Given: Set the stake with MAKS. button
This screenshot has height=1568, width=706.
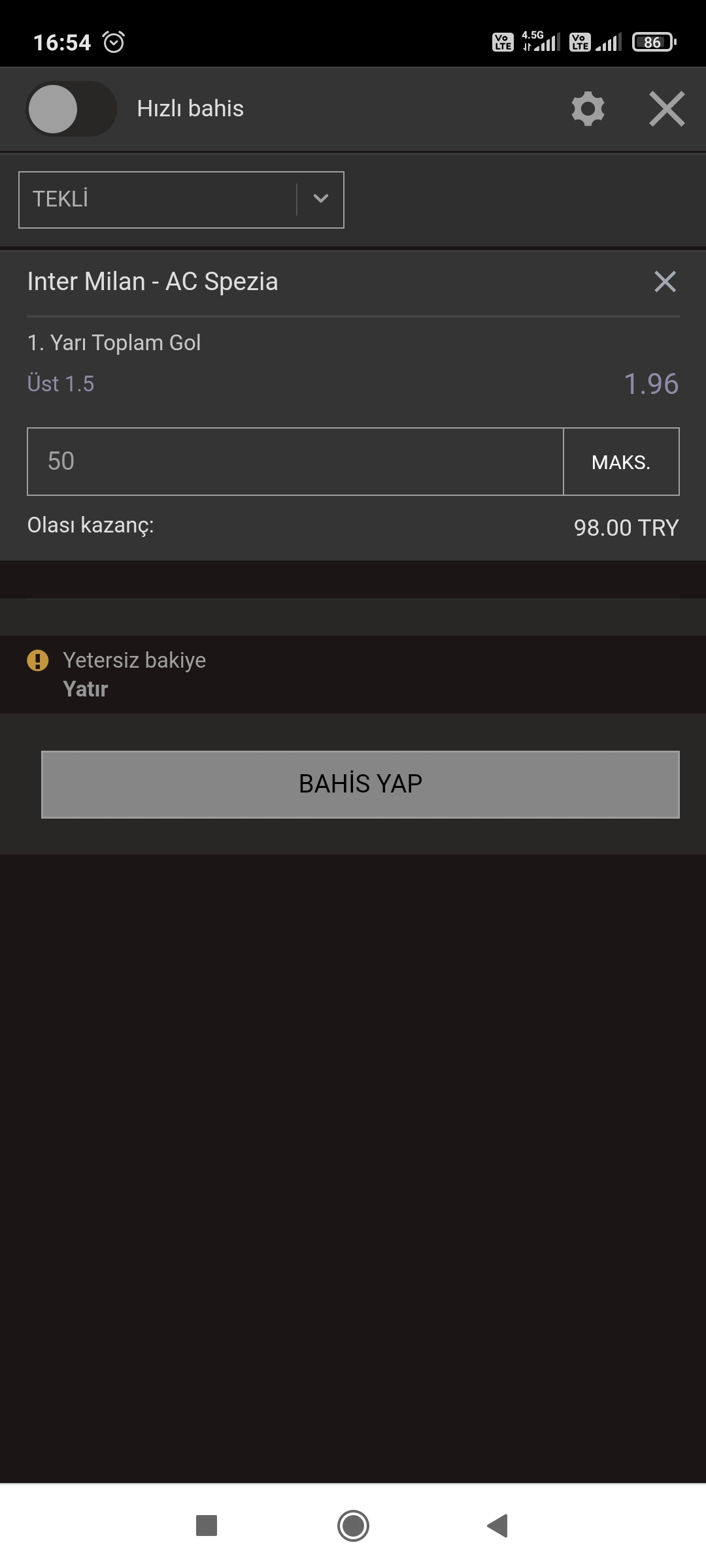Looking at the screenshot, I should pos(621,461).
